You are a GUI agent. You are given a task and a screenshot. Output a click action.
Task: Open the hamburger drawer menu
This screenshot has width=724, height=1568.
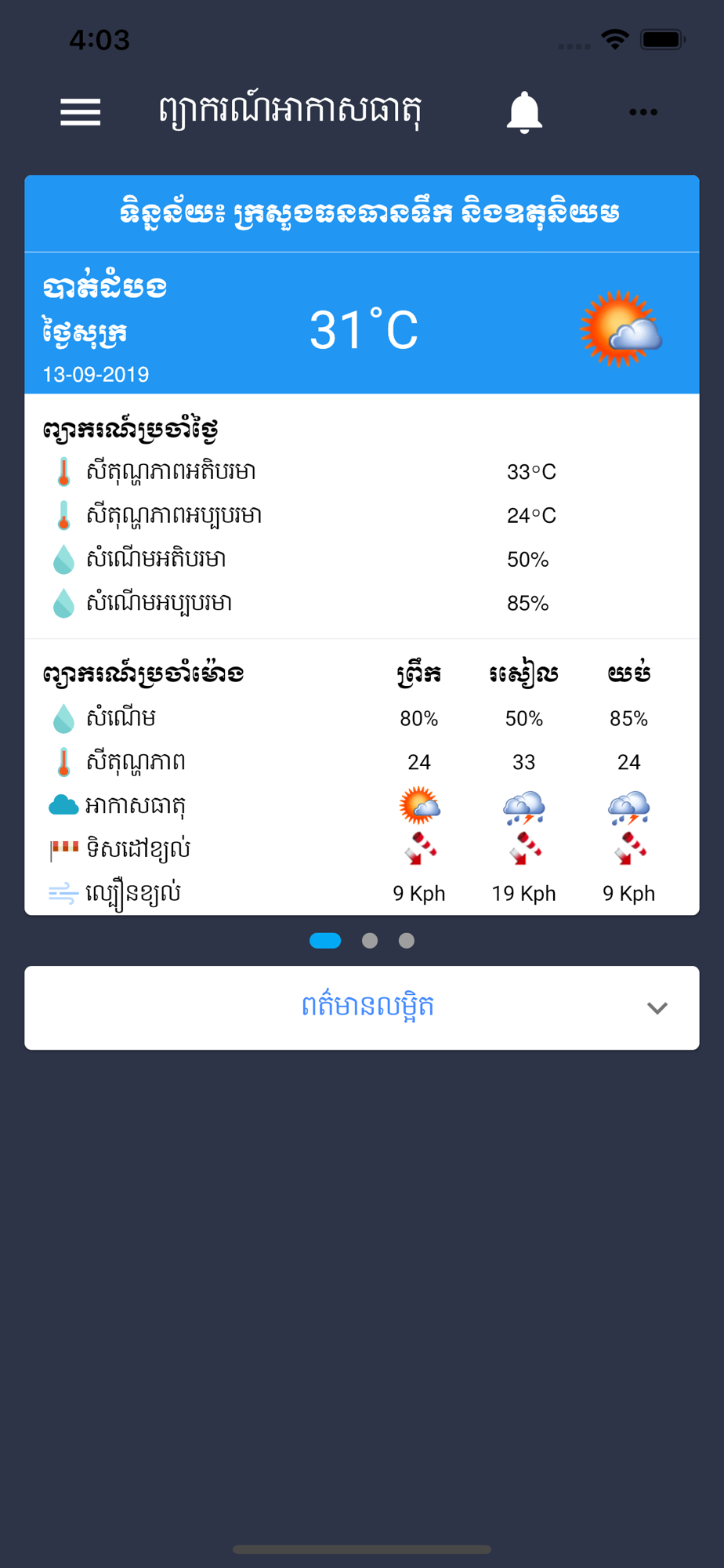tap(81, 112)
